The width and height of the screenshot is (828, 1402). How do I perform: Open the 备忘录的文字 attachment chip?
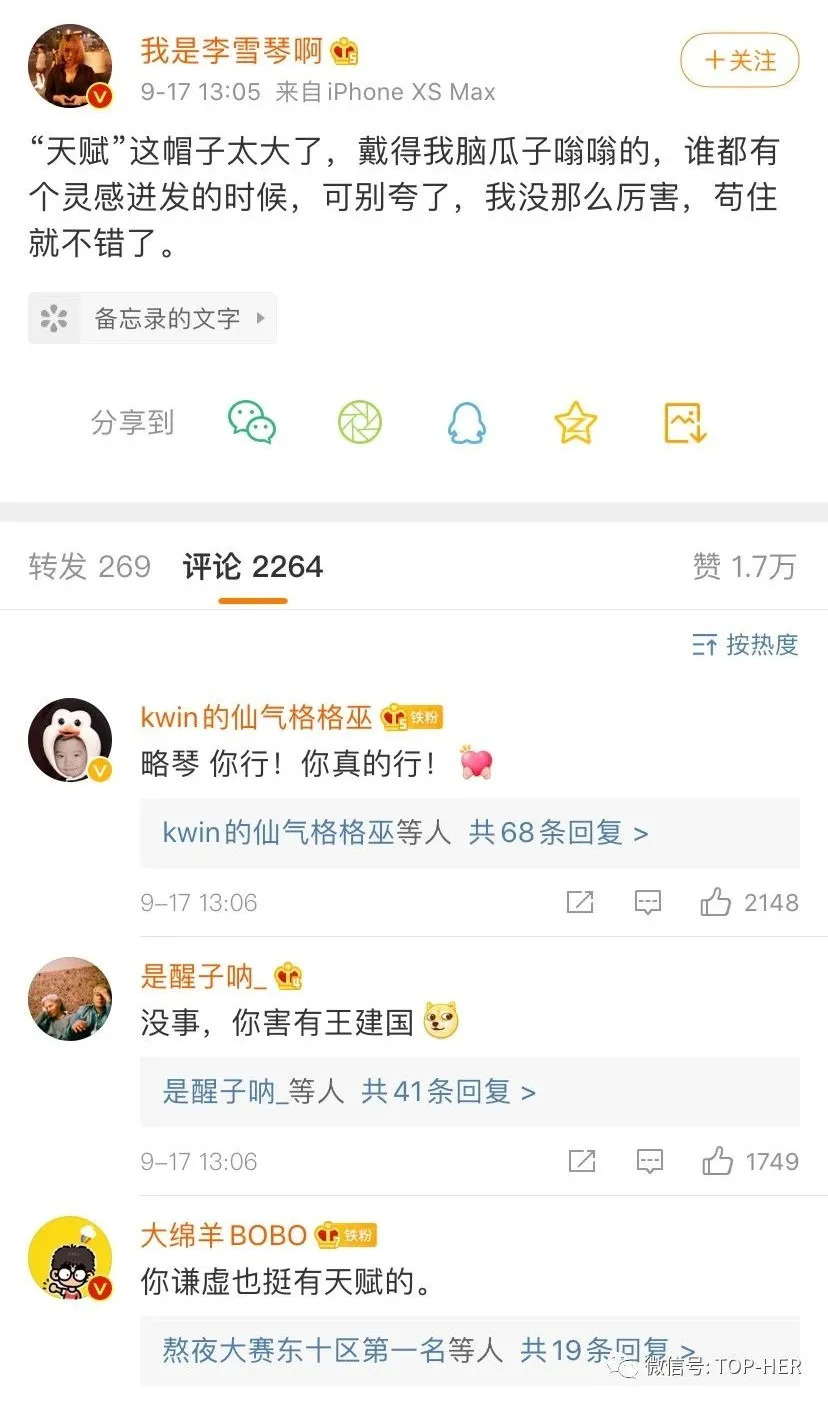pos(152,319)
